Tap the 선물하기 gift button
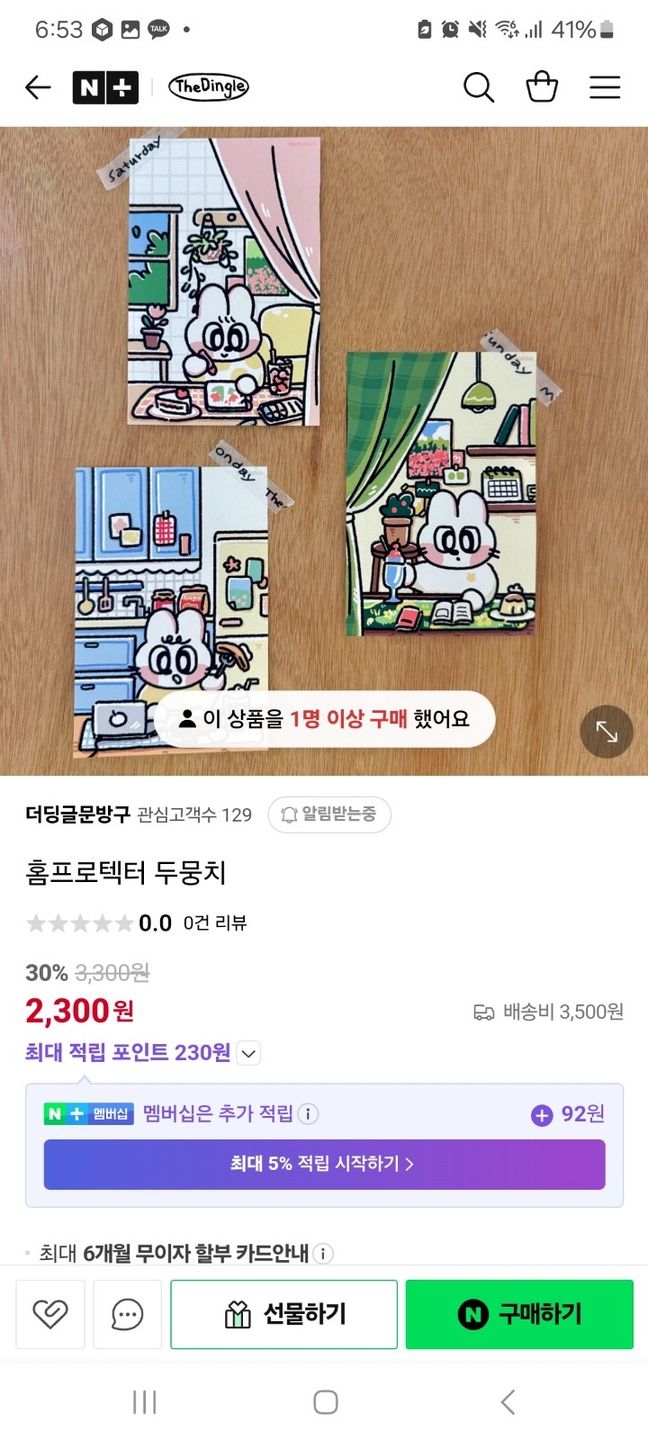648x1440 pixels. click(x=284, y=1314)
